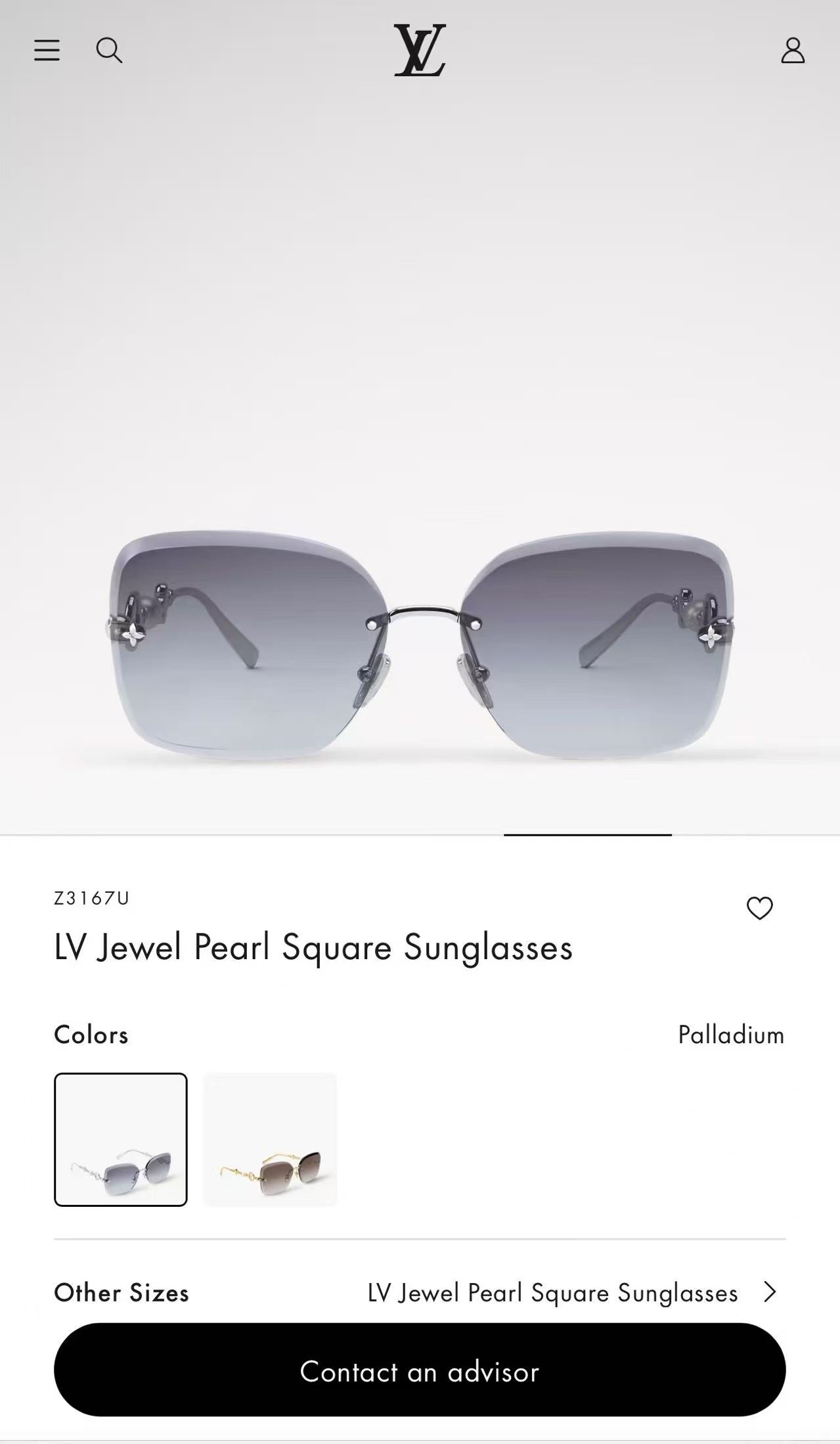Select the Palladium color variant

coord(121,1139)
